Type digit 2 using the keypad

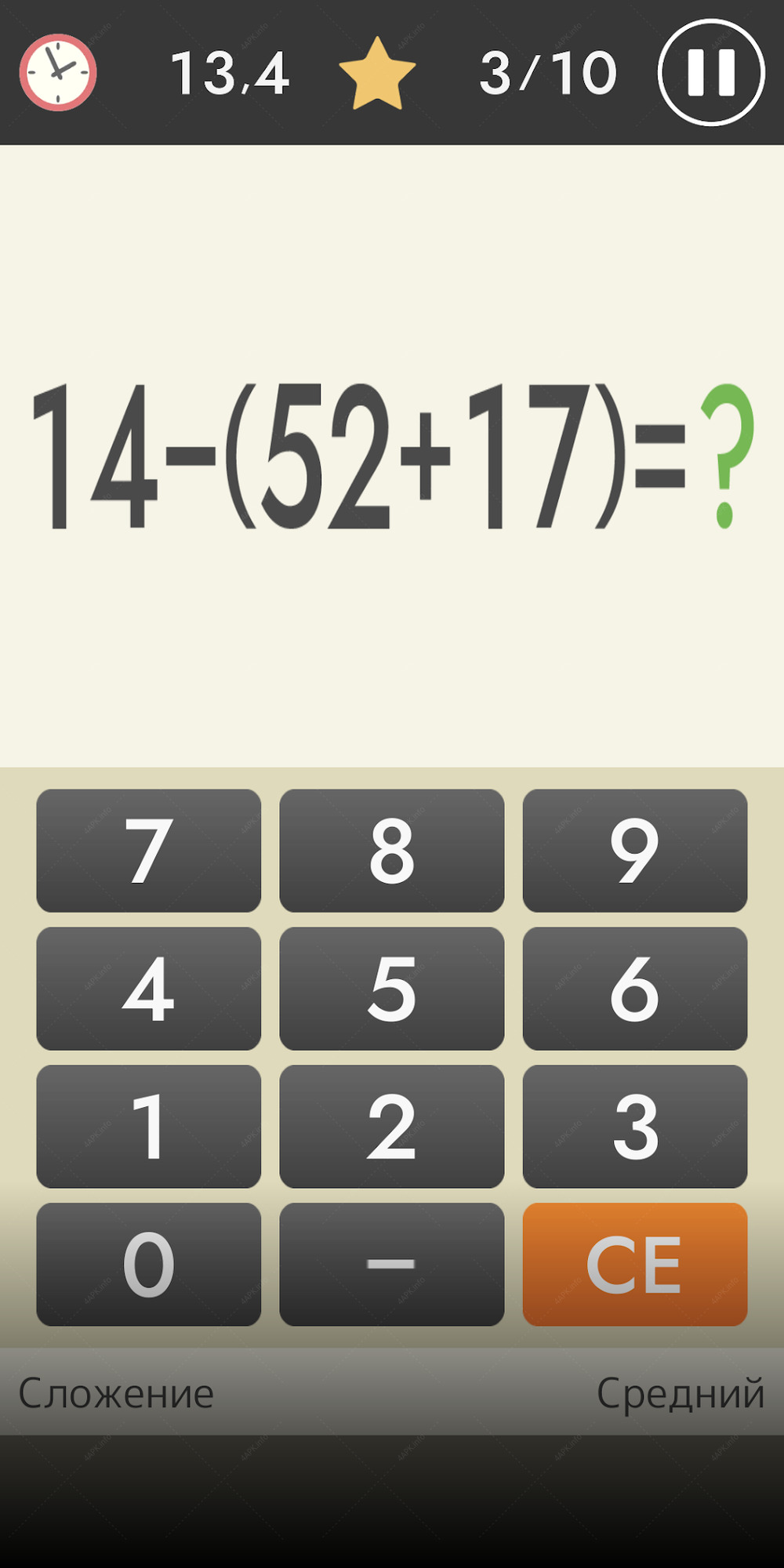pos(392,1127)
